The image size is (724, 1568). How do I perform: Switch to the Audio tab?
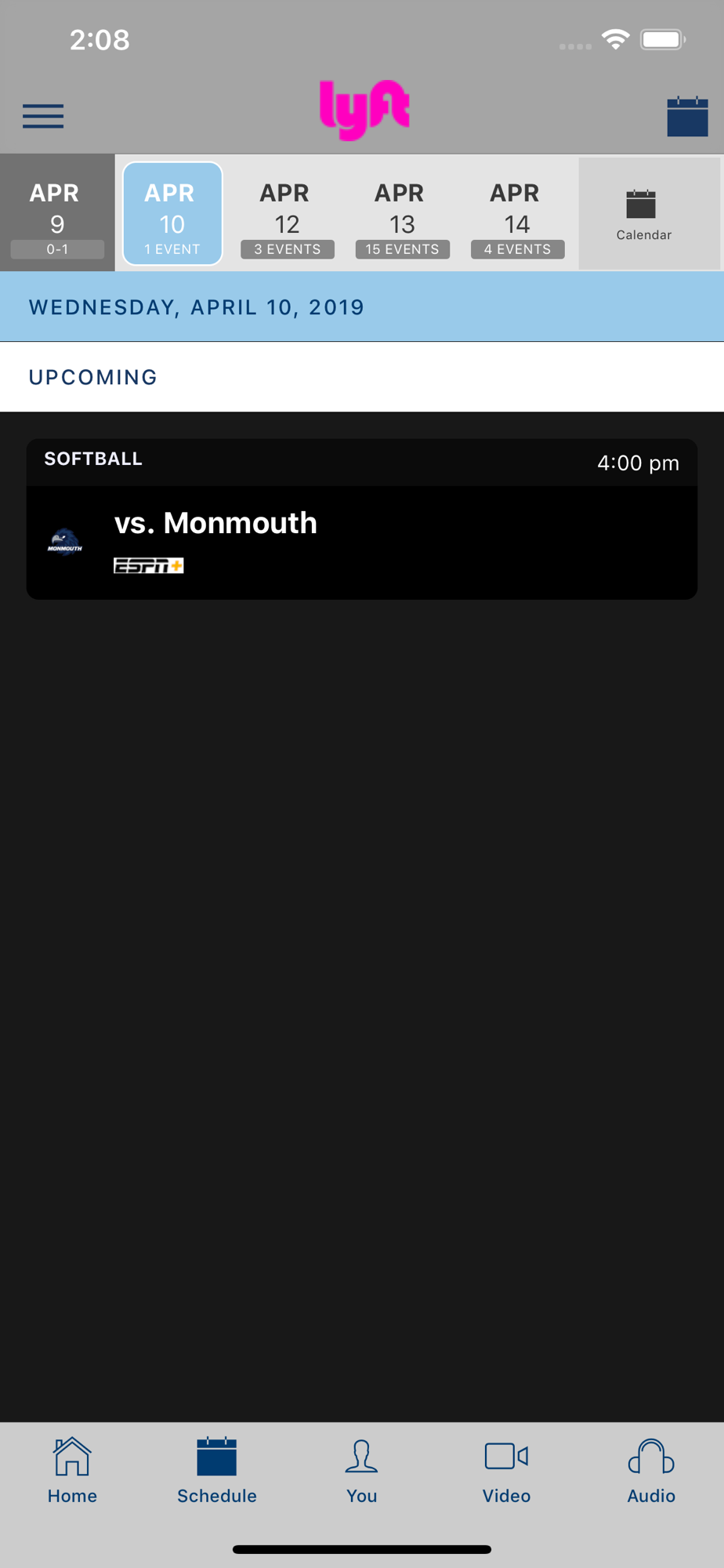(651, 1471)
